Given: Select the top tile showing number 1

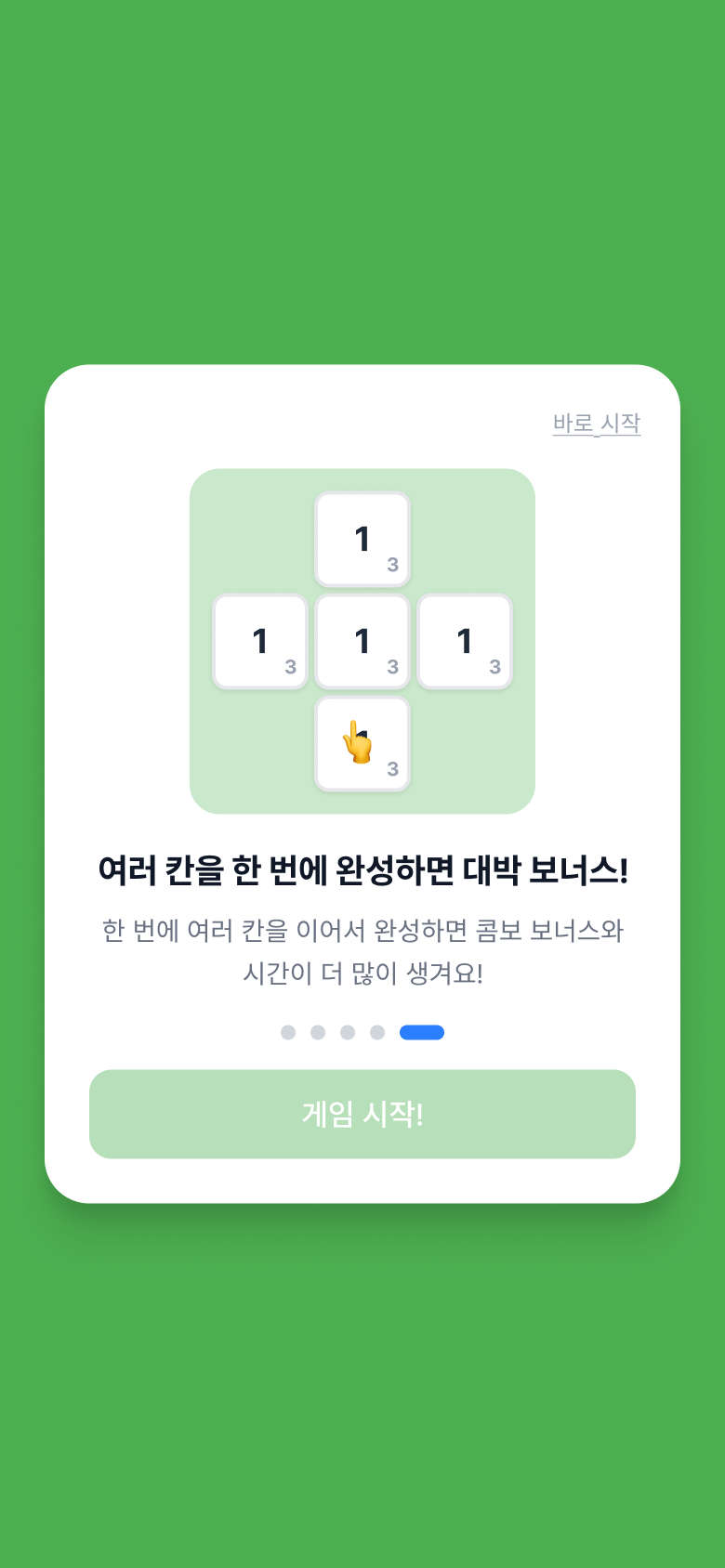Looking at the screenshot, I should coord(362,537).
